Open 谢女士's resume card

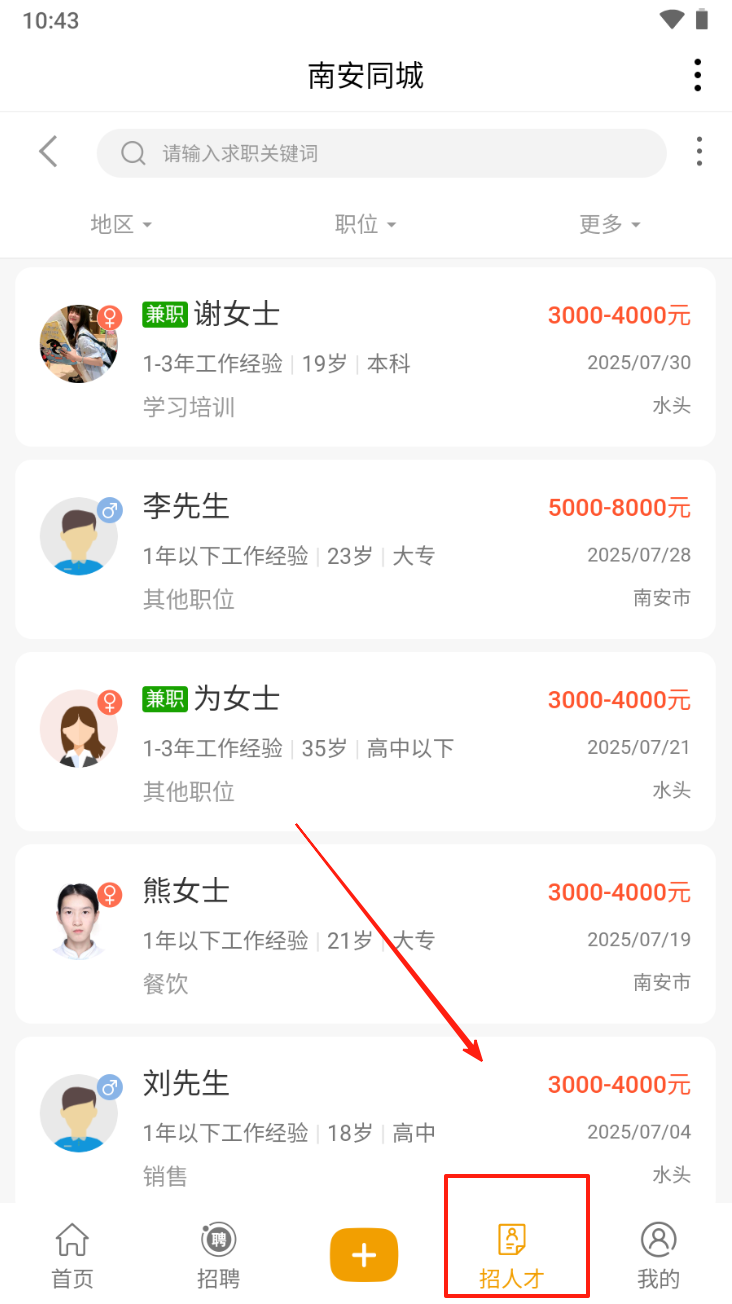coord(365,357)
